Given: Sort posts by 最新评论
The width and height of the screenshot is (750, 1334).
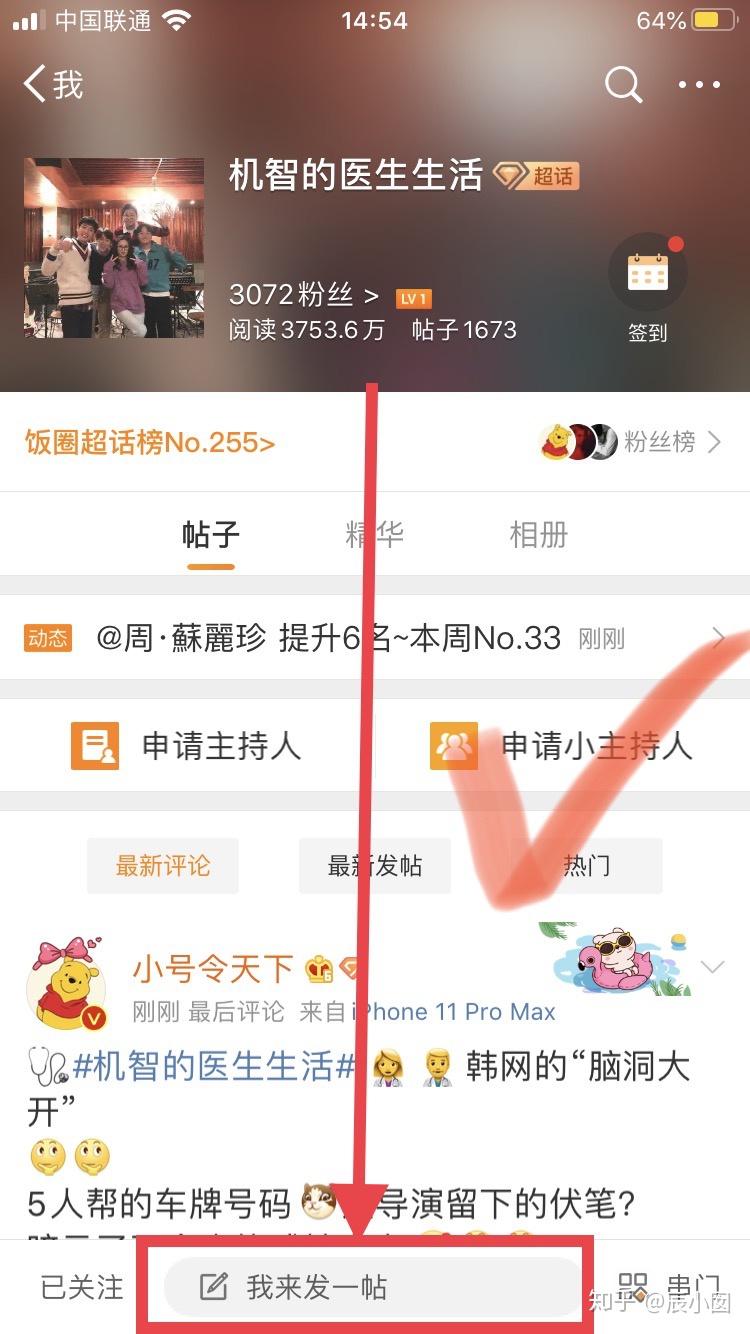Looking at the screenshot, I should click(x=163, y=866).
